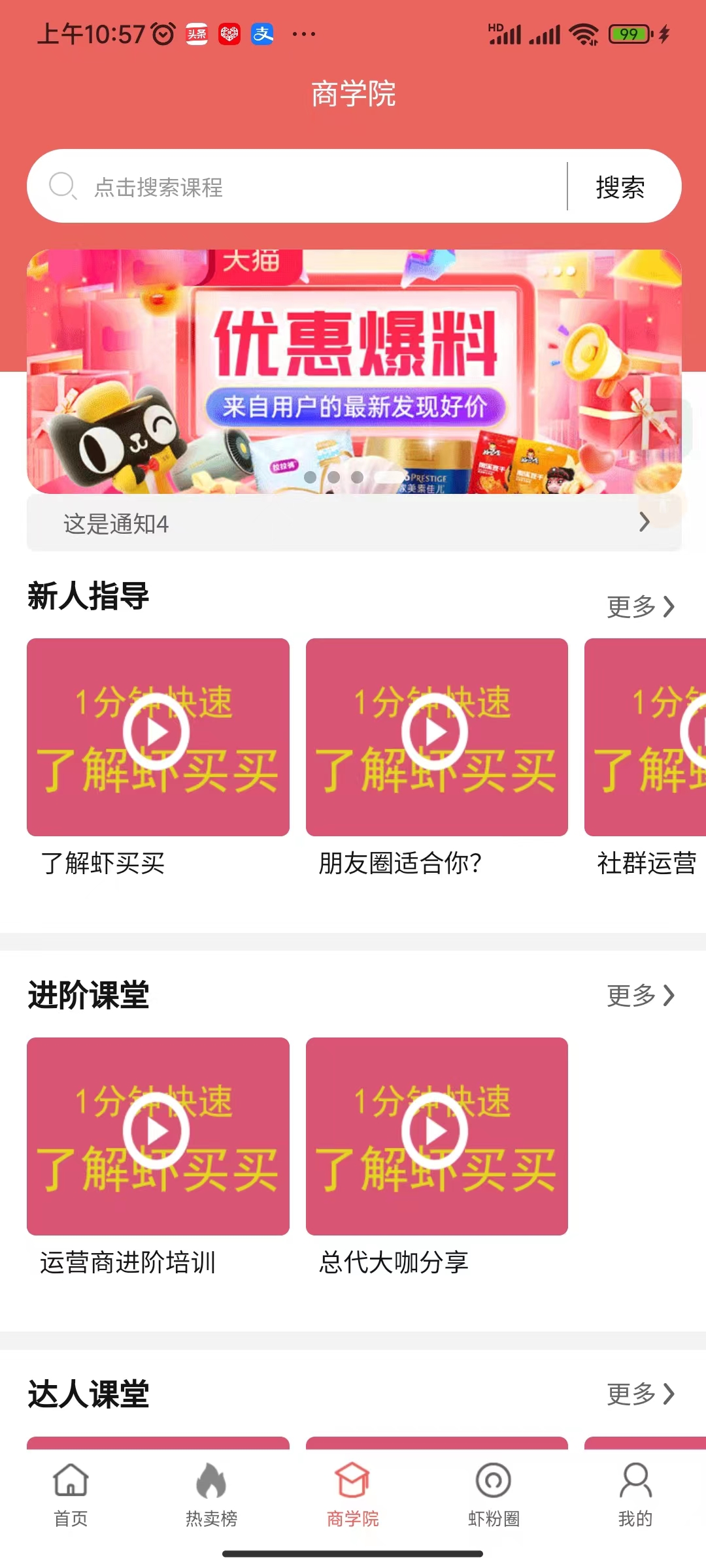Click the search magnifier icon
The height and width of the screenshot is (1568, 706).
click(63, 186)
